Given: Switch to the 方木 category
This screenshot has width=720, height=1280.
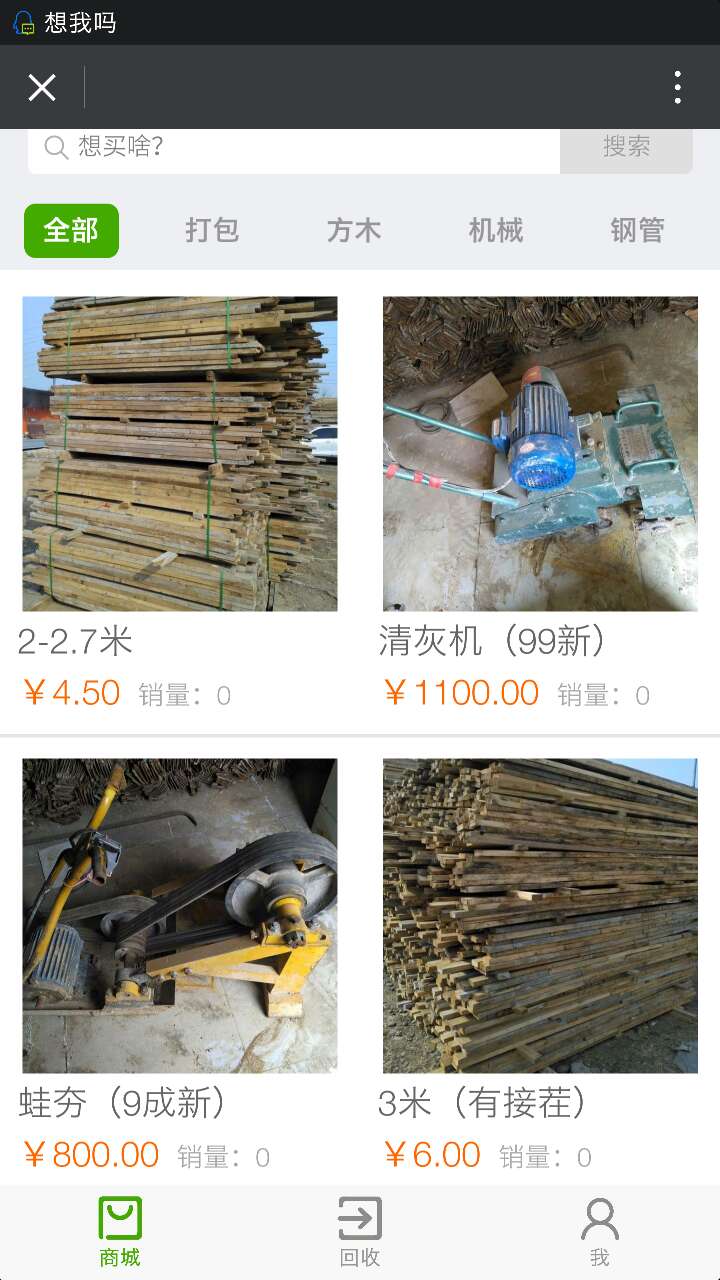Looking at the screenshot, I should (x=354, y=231).
